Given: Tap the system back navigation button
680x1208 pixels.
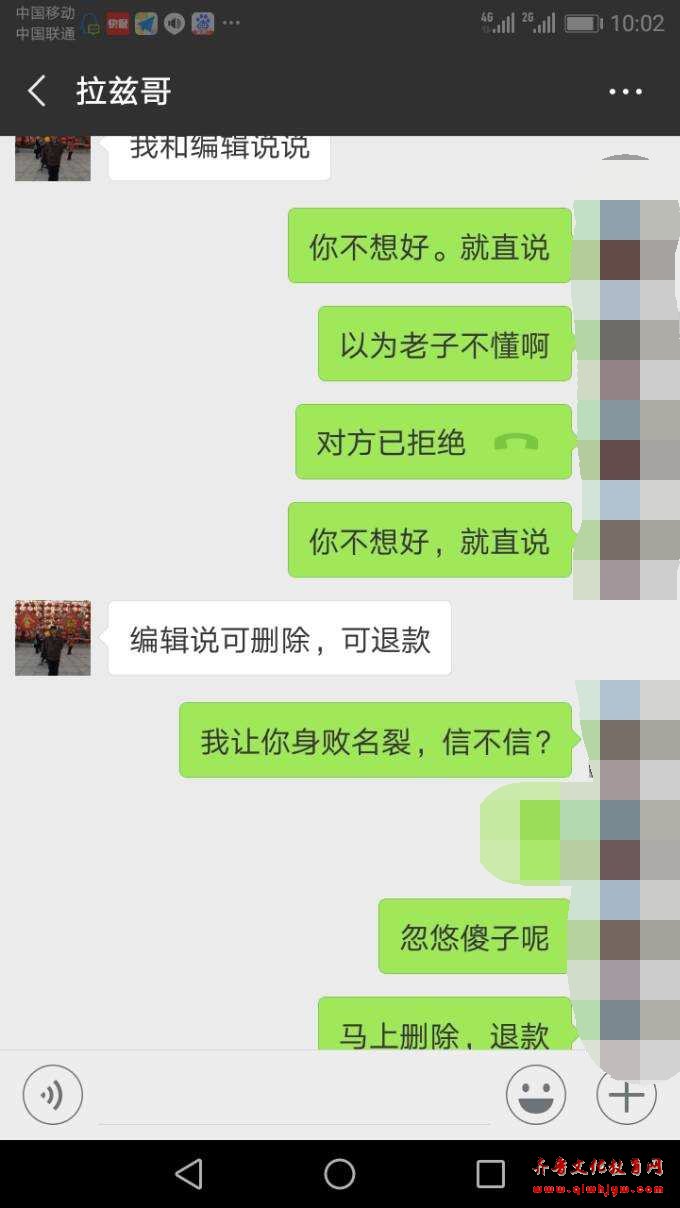Looking at the screenshot, I should 189,1173.
